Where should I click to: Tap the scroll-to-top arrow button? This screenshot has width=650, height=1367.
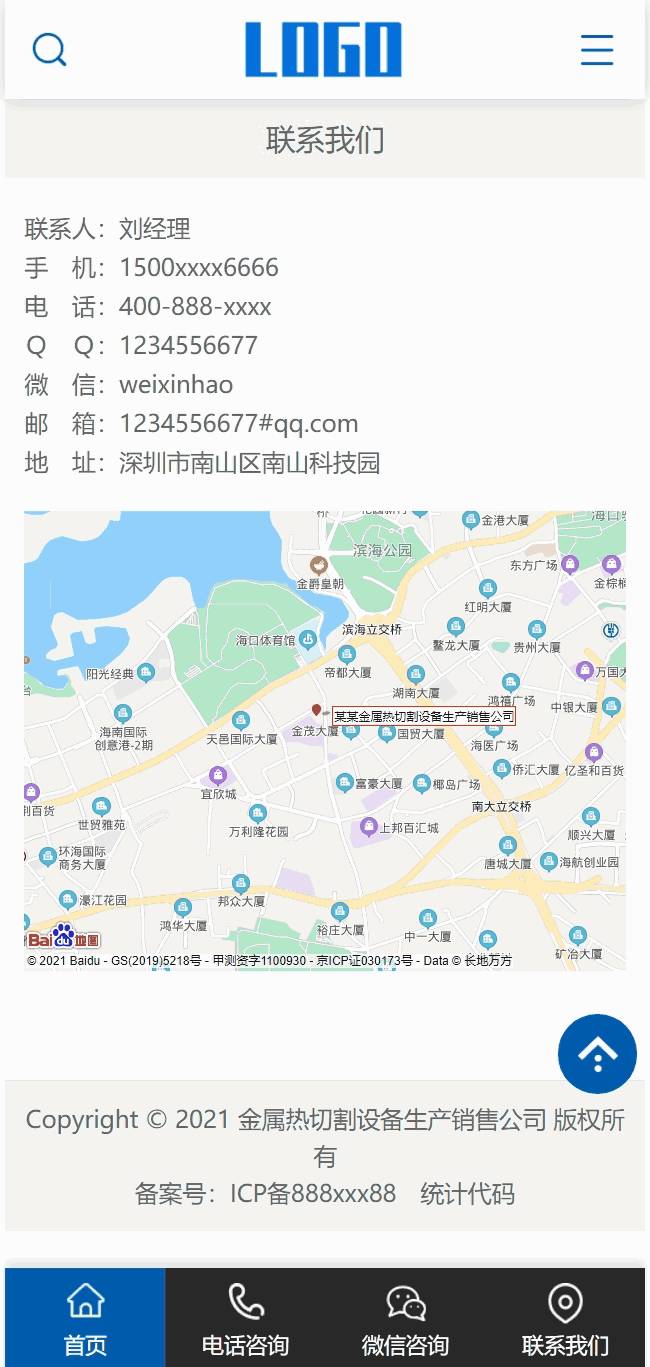click(x=597, y=1054)
